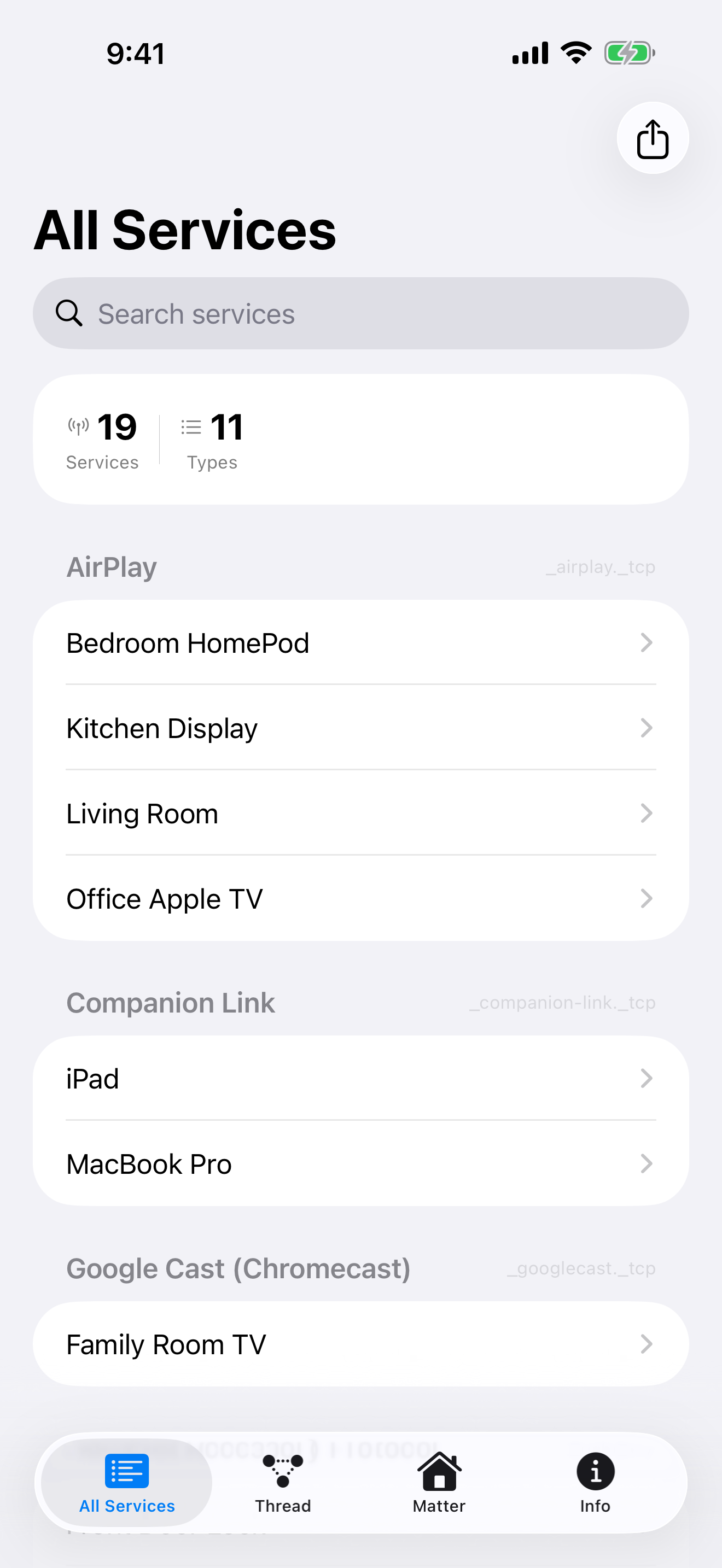Viewport: 722px width, 1568px height.
Task: Switch to the Thread tab
Action: coord(282,1483)
